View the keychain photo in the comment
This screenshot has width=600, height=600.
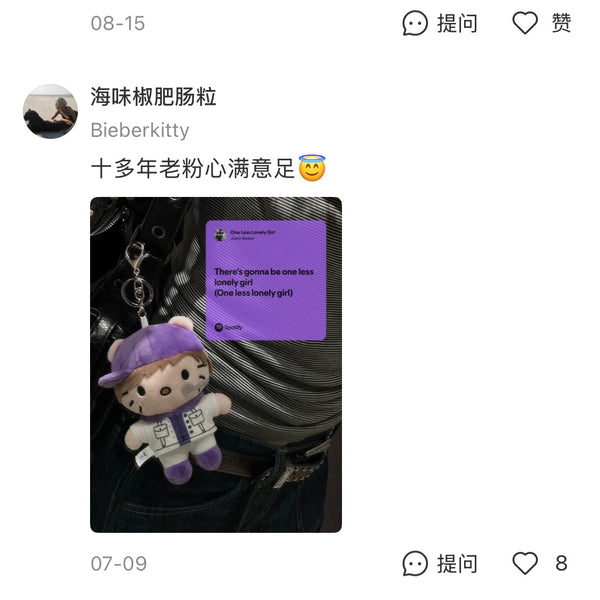point(216,364)
